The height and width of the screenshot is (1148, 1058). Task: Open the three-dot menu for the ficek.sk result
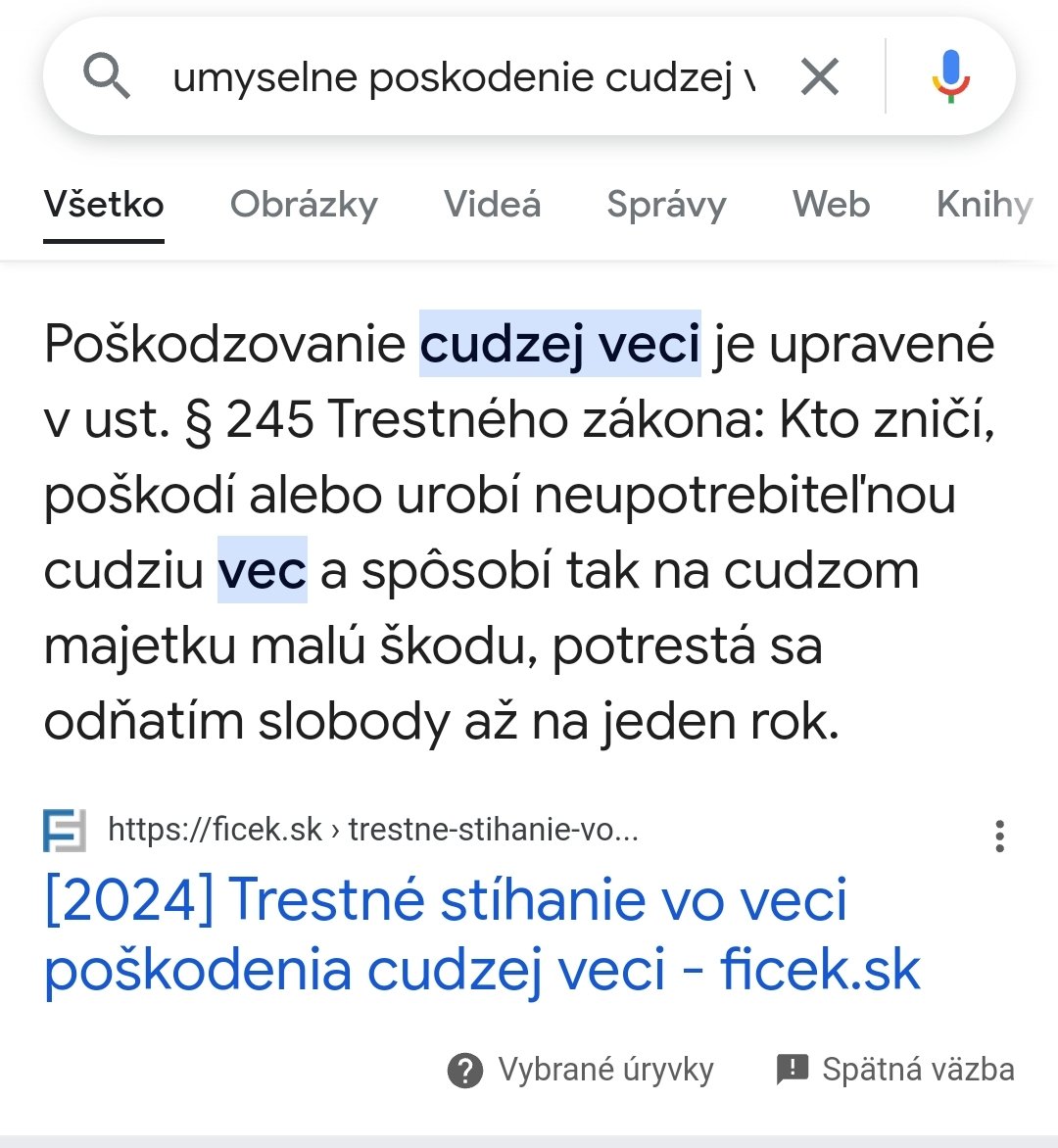point(999,836)
